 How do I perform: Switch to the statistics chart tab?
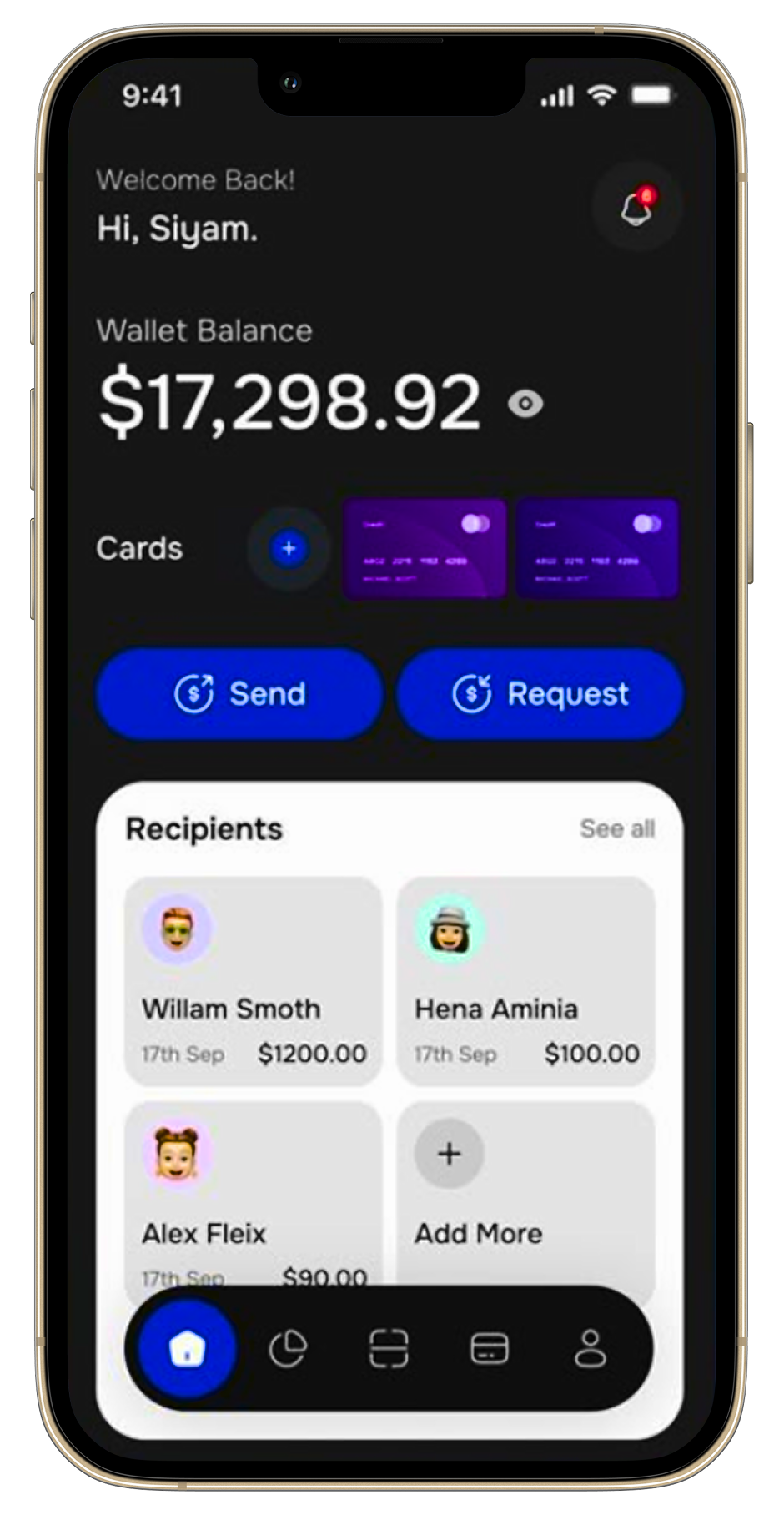(x=288, y=1348)
